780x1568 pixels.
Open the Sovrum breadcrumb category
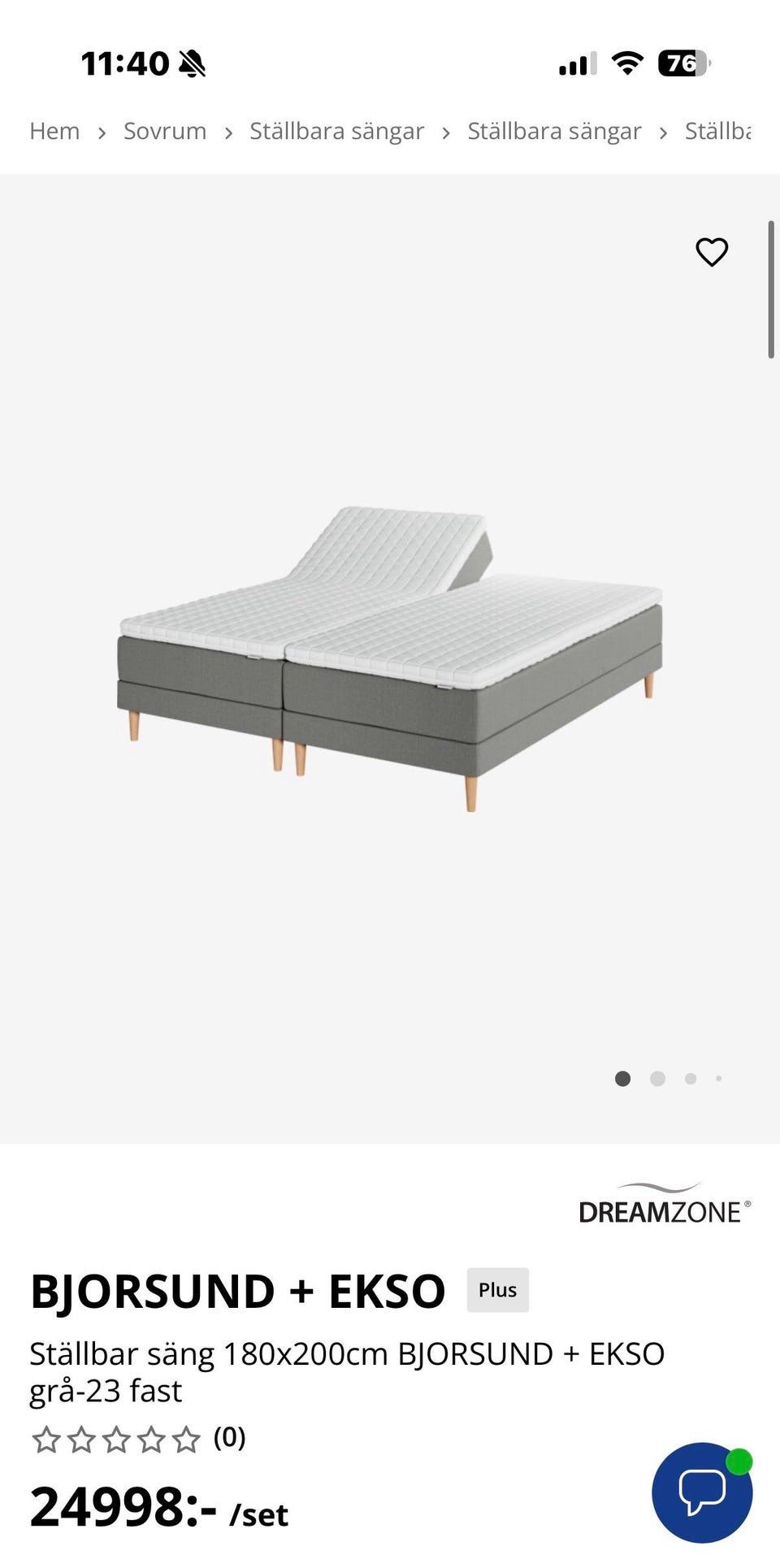(x=165, y=131)
